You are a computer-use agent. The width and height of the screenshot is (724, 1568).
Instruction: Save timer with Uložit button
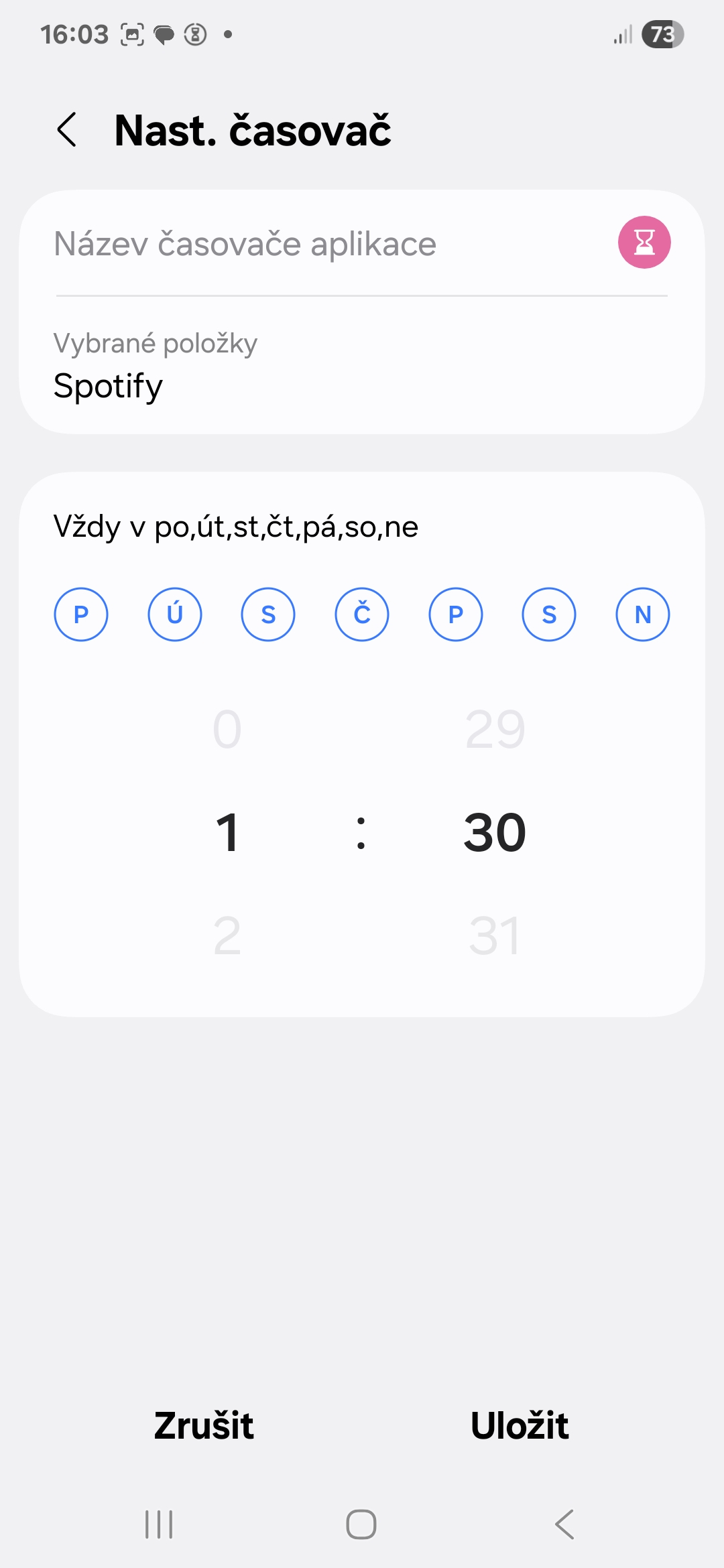(x=520, y=1425)
